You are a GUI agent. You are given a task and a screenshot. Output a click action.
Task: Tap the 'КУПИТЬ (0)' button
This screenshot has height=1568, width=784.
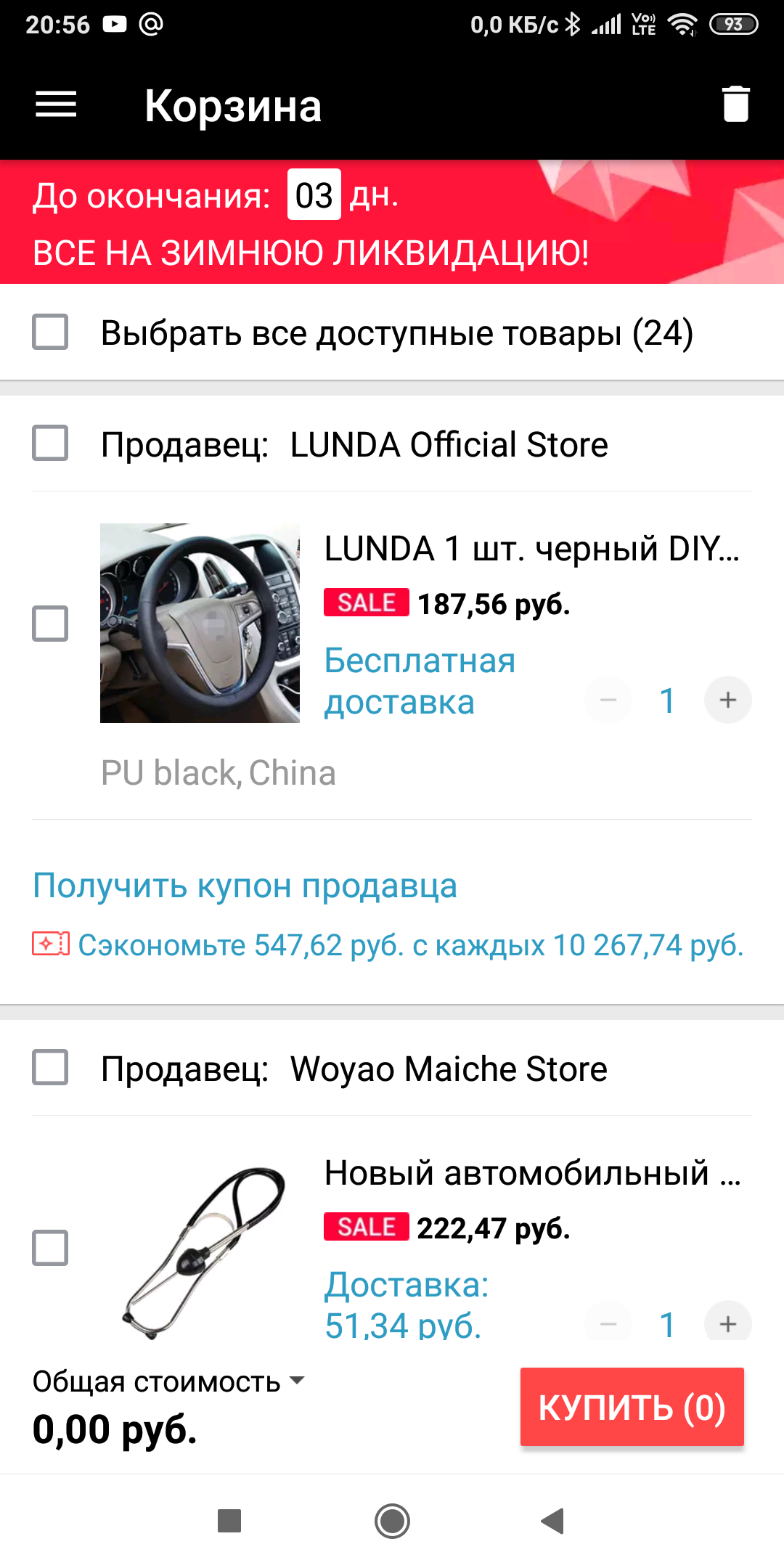coord(632,1408)
